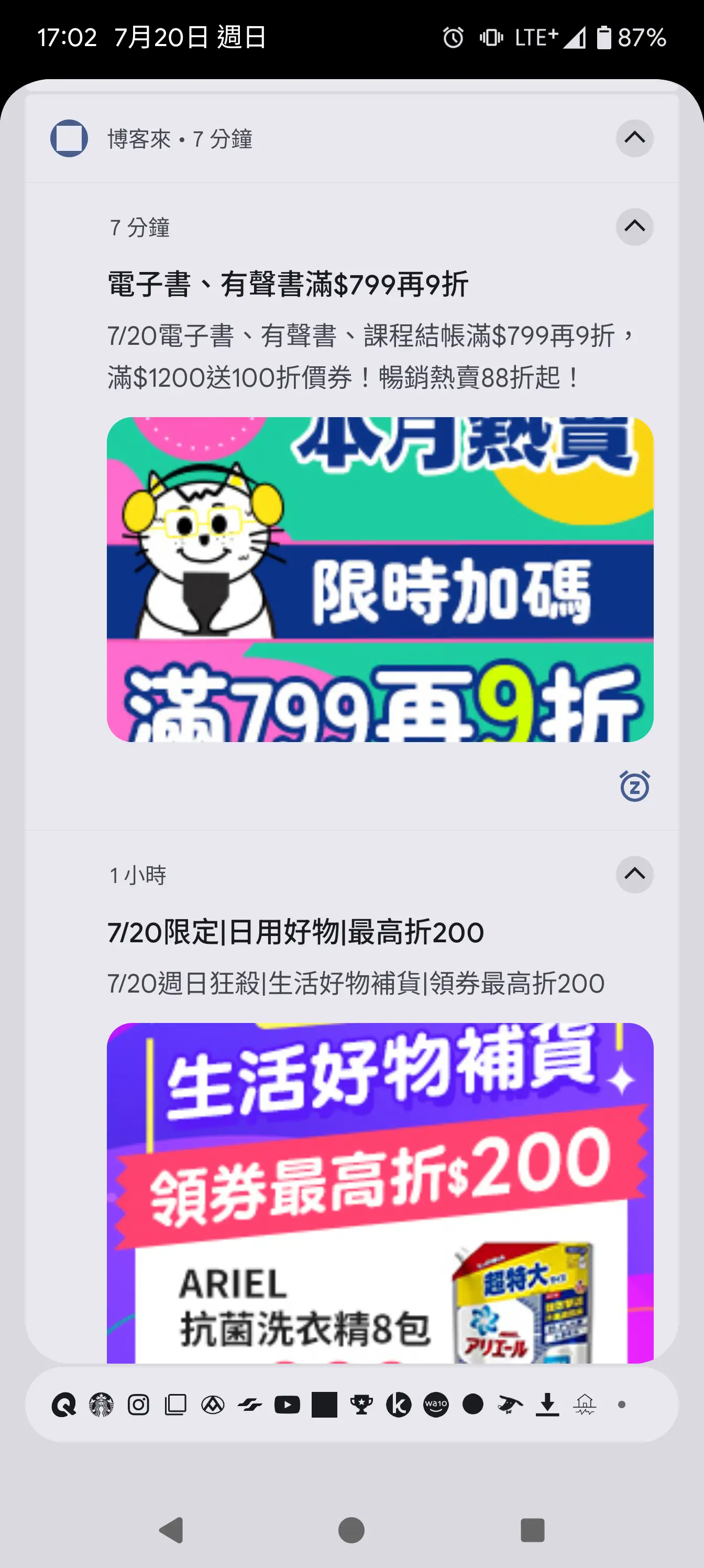Go back using the navigation bar

(171, 1530)
